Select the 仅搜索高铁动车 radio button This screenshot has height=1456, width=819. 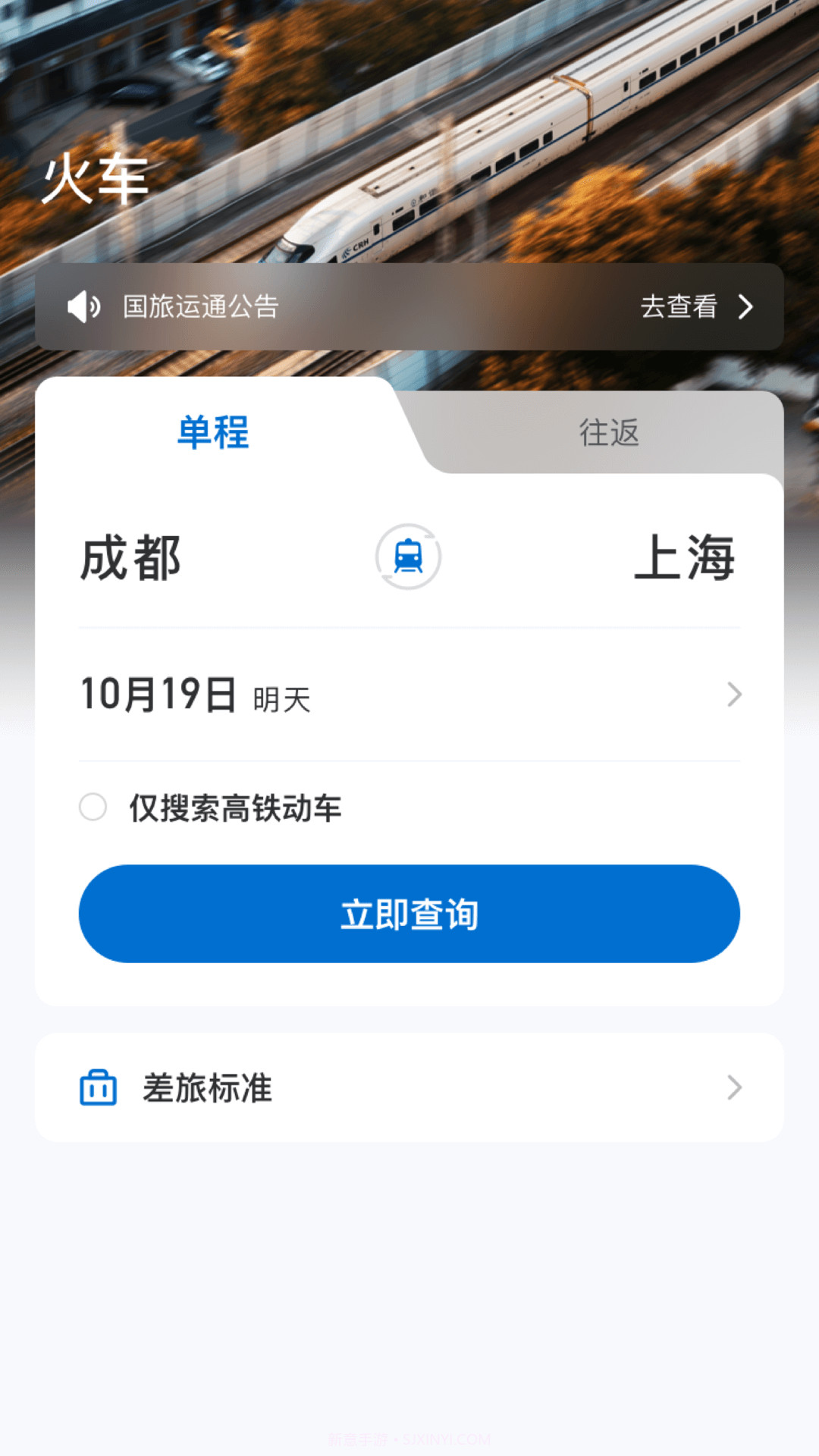96,808
